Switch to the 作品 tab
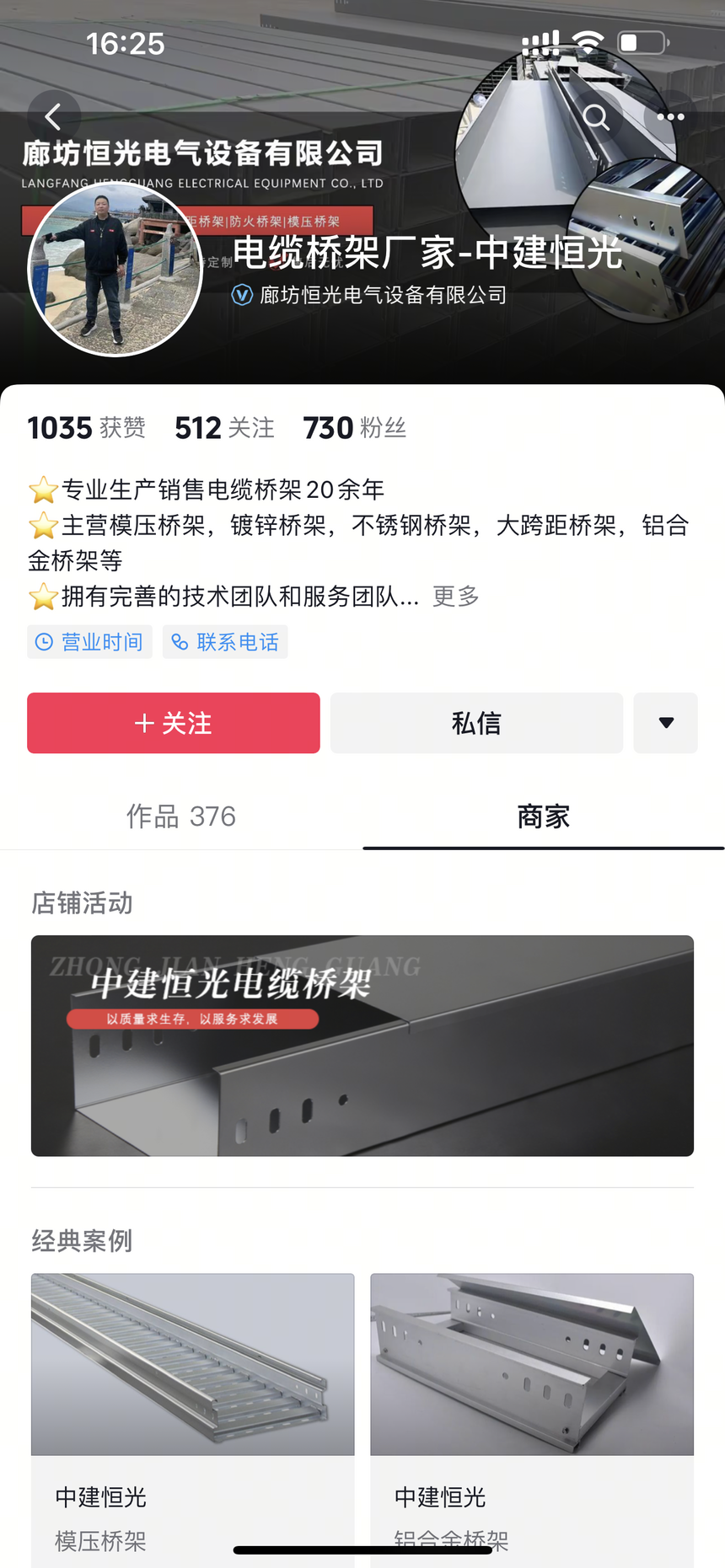The width and height of the screenshot is (725, 1568). coord(180,816)
